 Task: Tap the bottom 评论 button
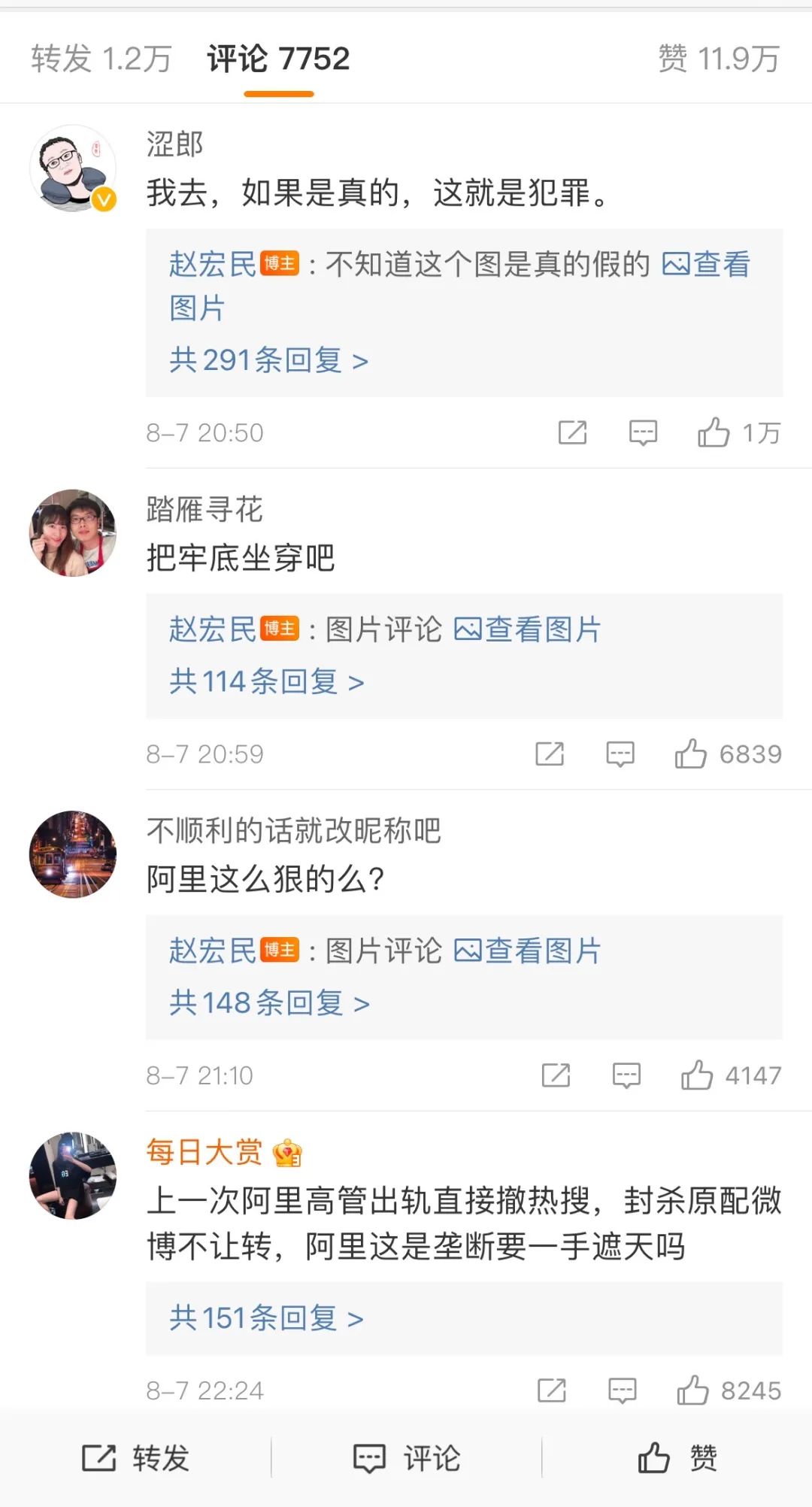[x=407, y=1458]
